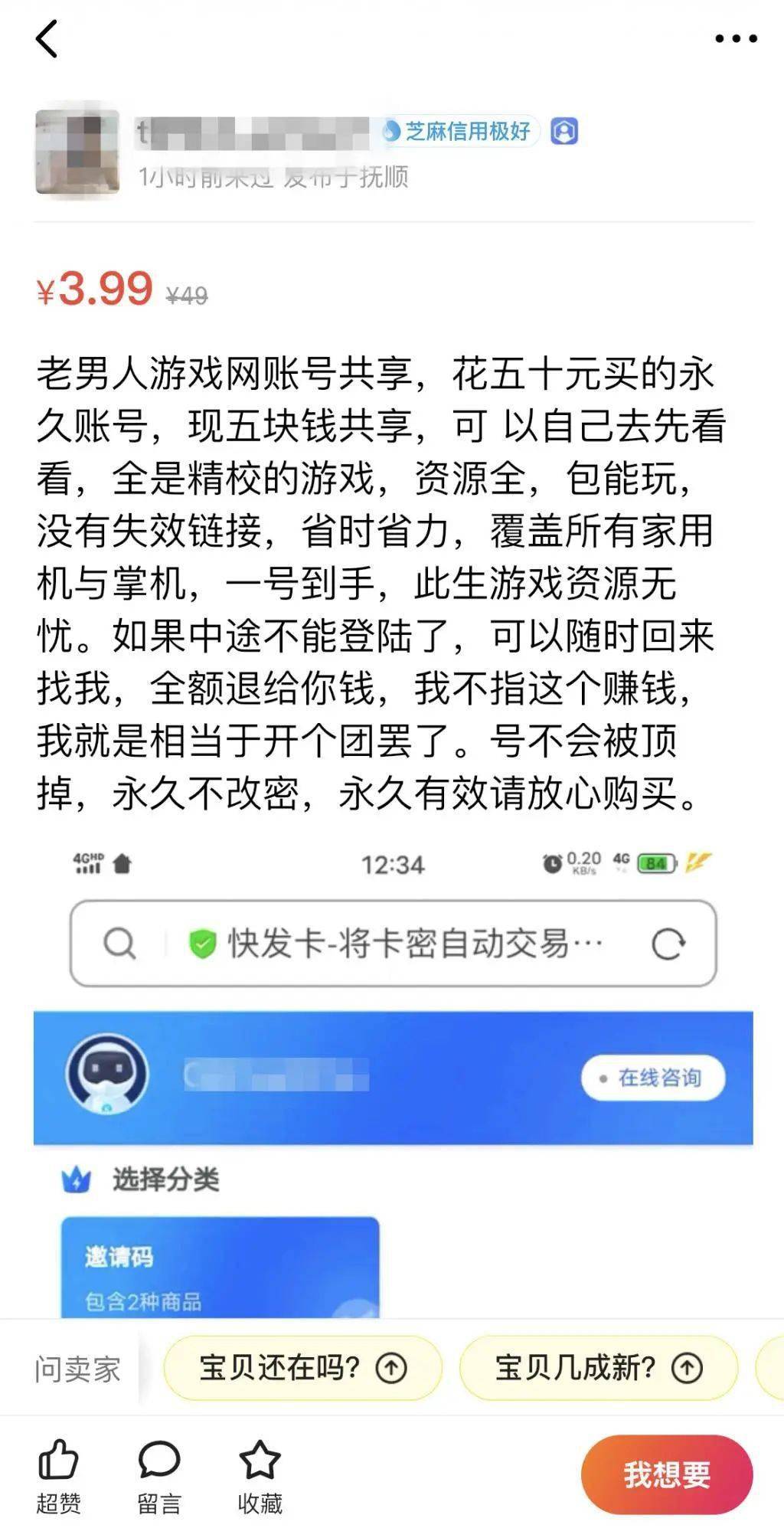Tap the 芝麻信用极好 credit badge

pyautogui.click(x=458, y=132)
